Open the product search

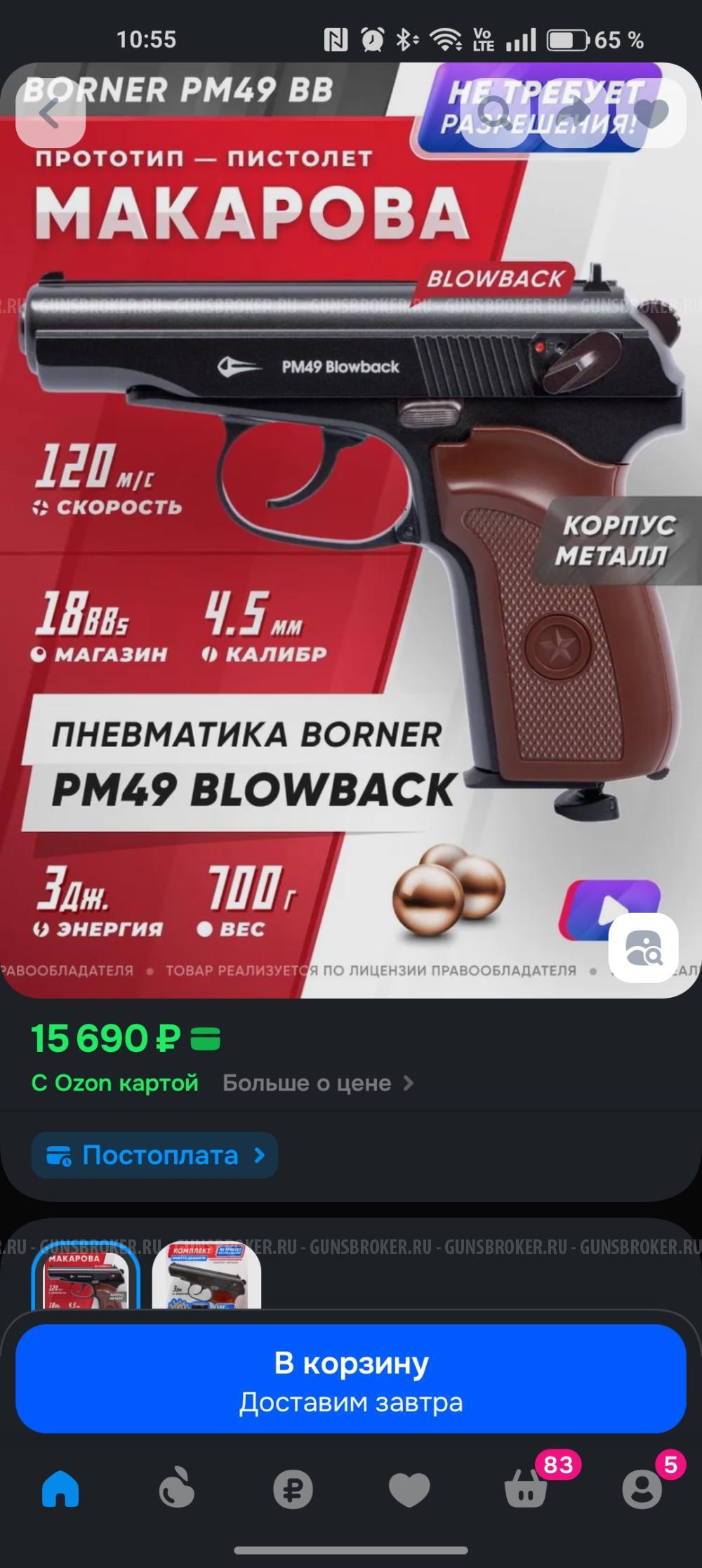[x=494, y=112]
